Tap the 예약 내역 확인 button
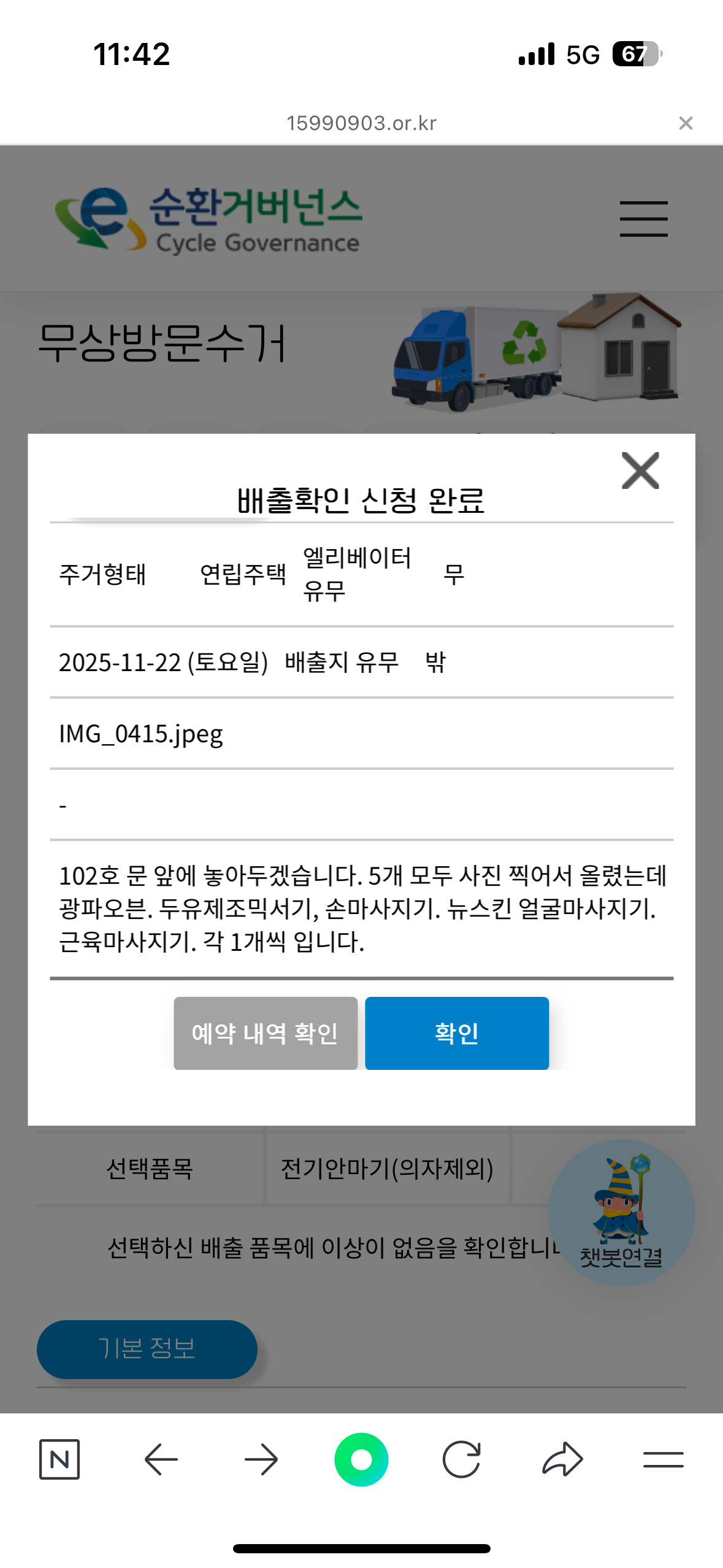 point(266,1033)
